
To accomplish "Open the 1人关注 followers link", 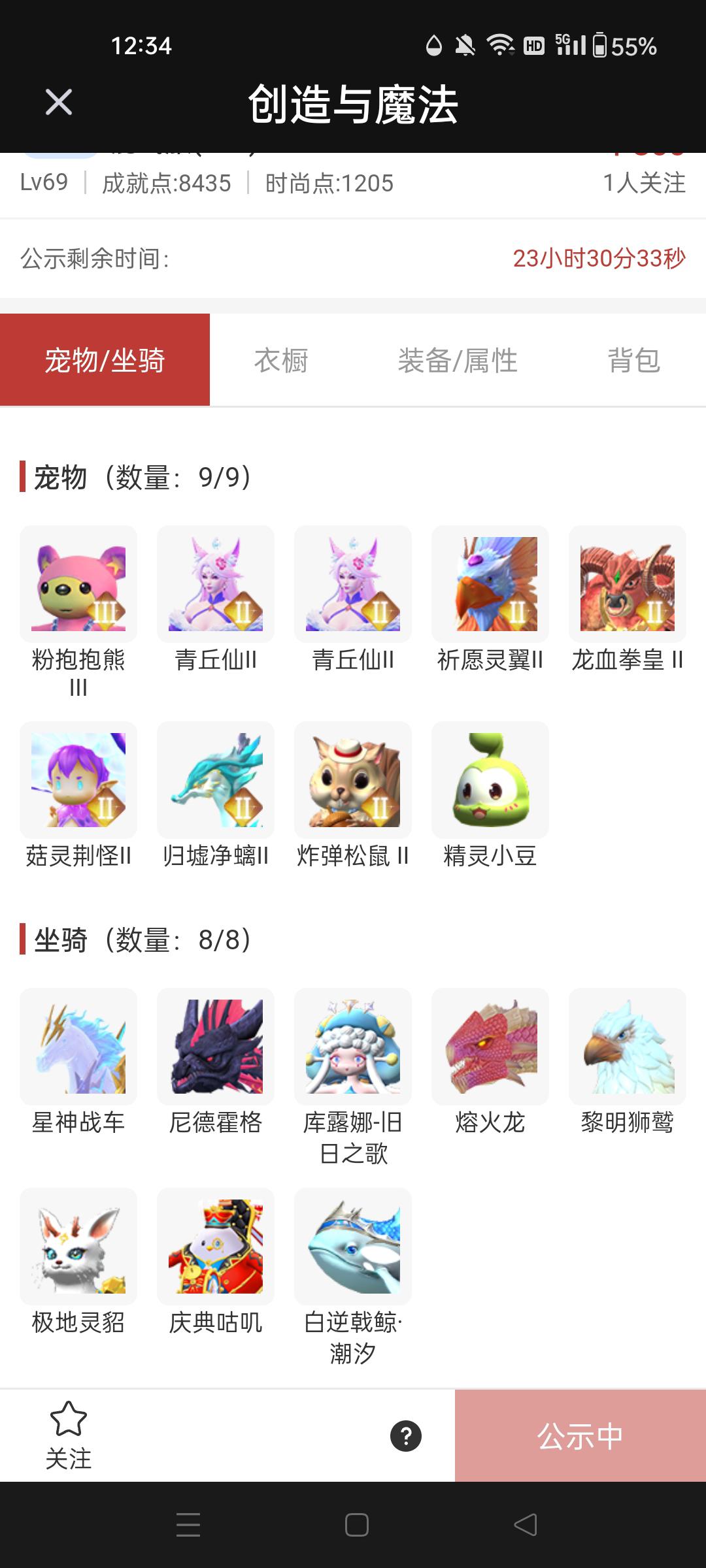I will pos(644,183).
